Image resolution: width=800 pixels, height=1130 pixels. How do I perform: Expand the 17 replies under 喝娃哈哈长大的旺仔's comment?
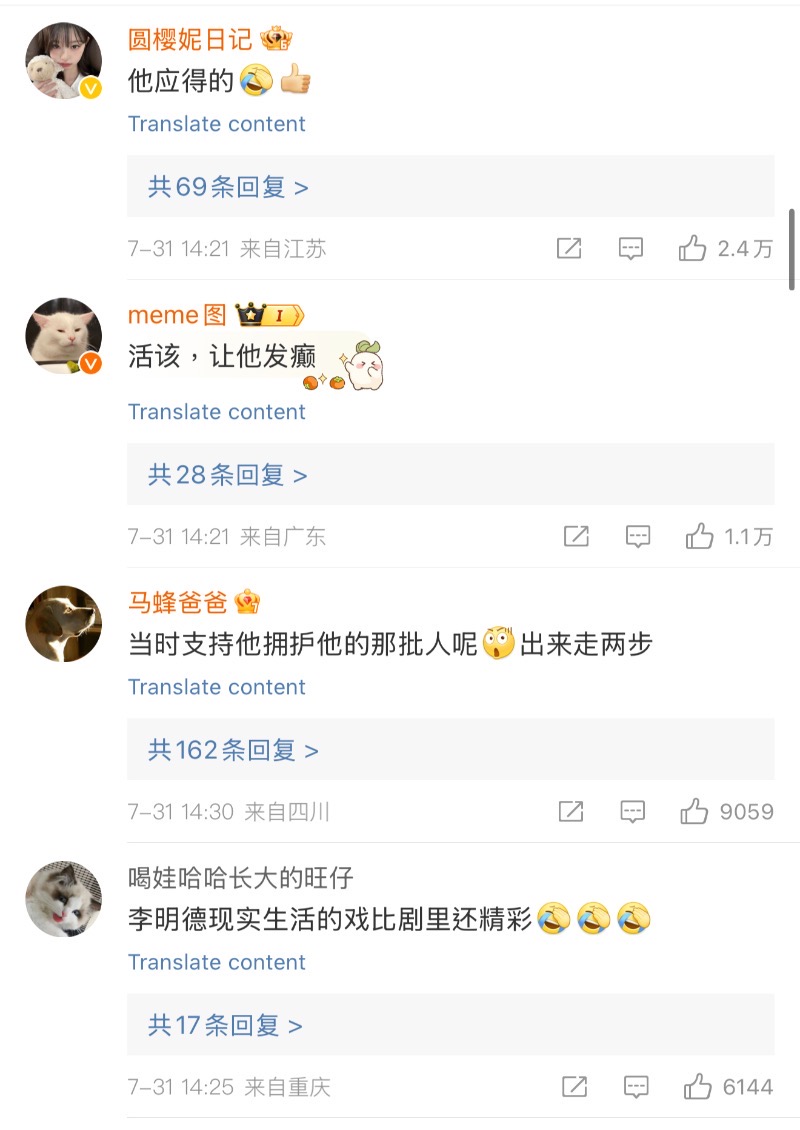pos(225,1025)
